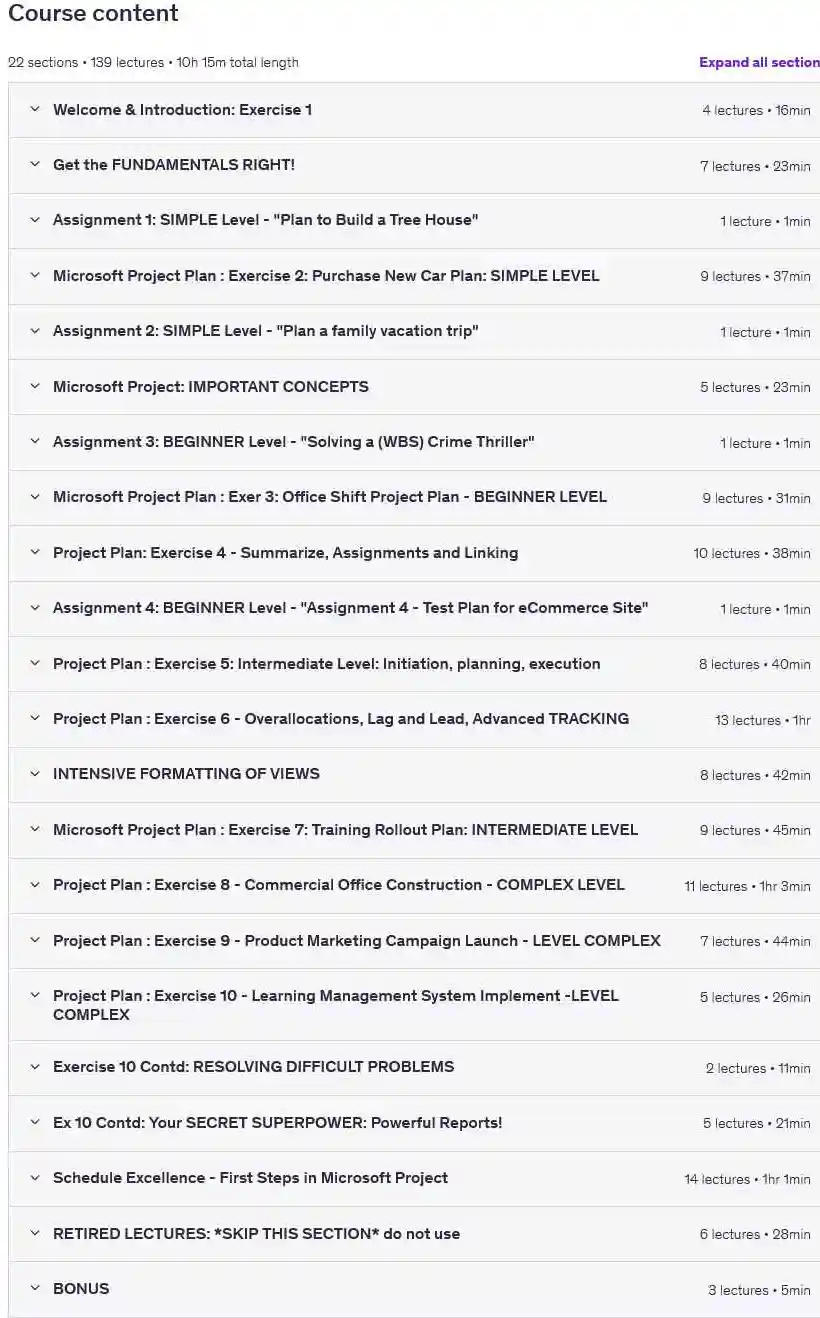Image resolution: width=820 pixels, height=1318 pixels.
Task: Expand Assignment 4 Test Plan for eCommerce Site
Action: (x=350, y=608)
